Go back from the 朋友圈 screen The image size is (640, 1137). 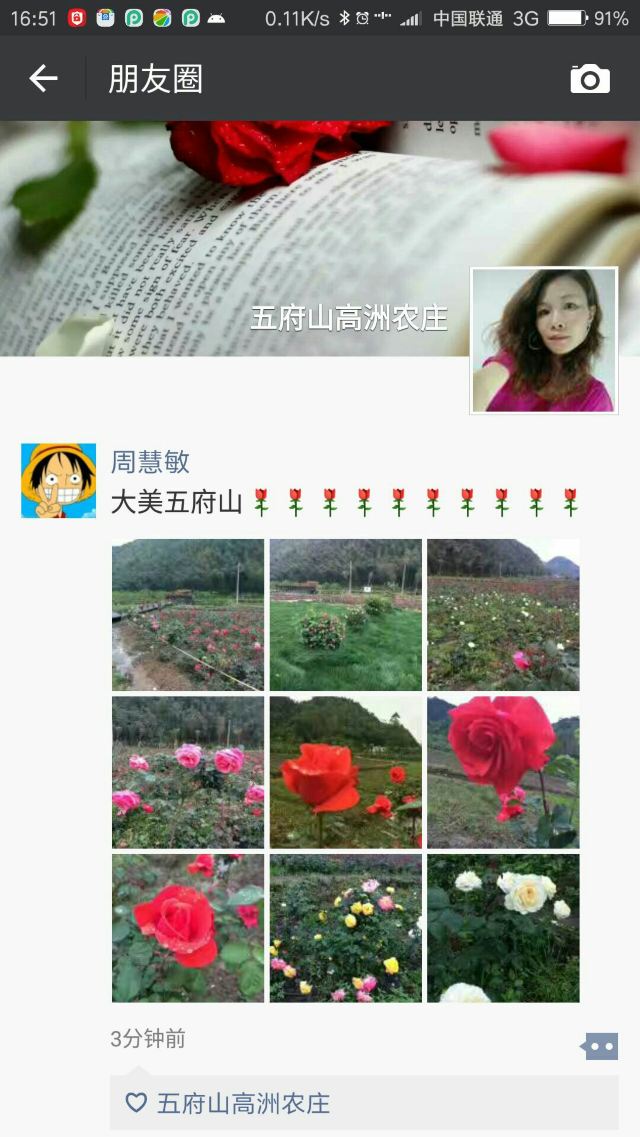43,79
